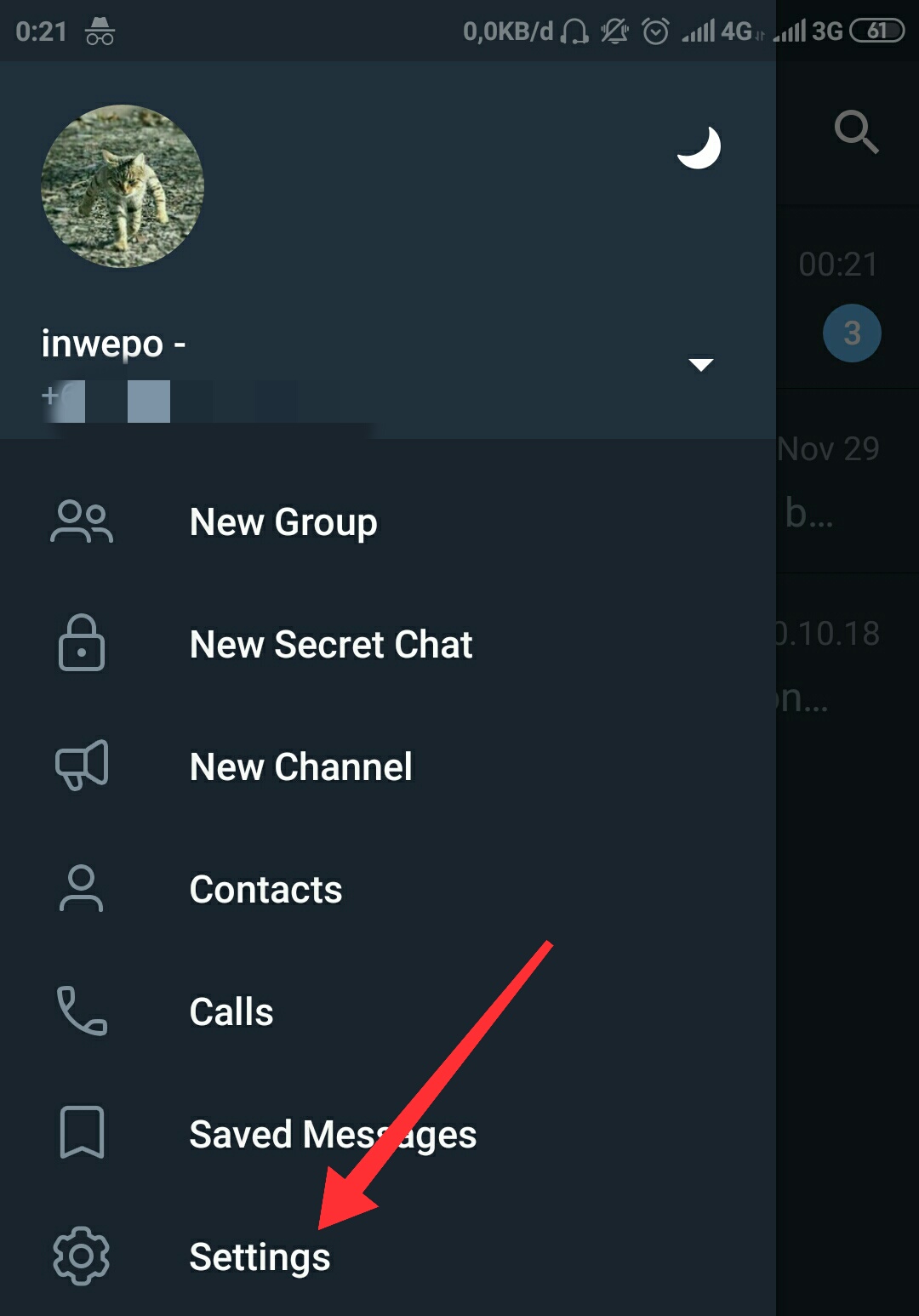Choose Contacts from the drawer menu
The width and height of the screenshot is (919, 1316).
click(265, 889)
